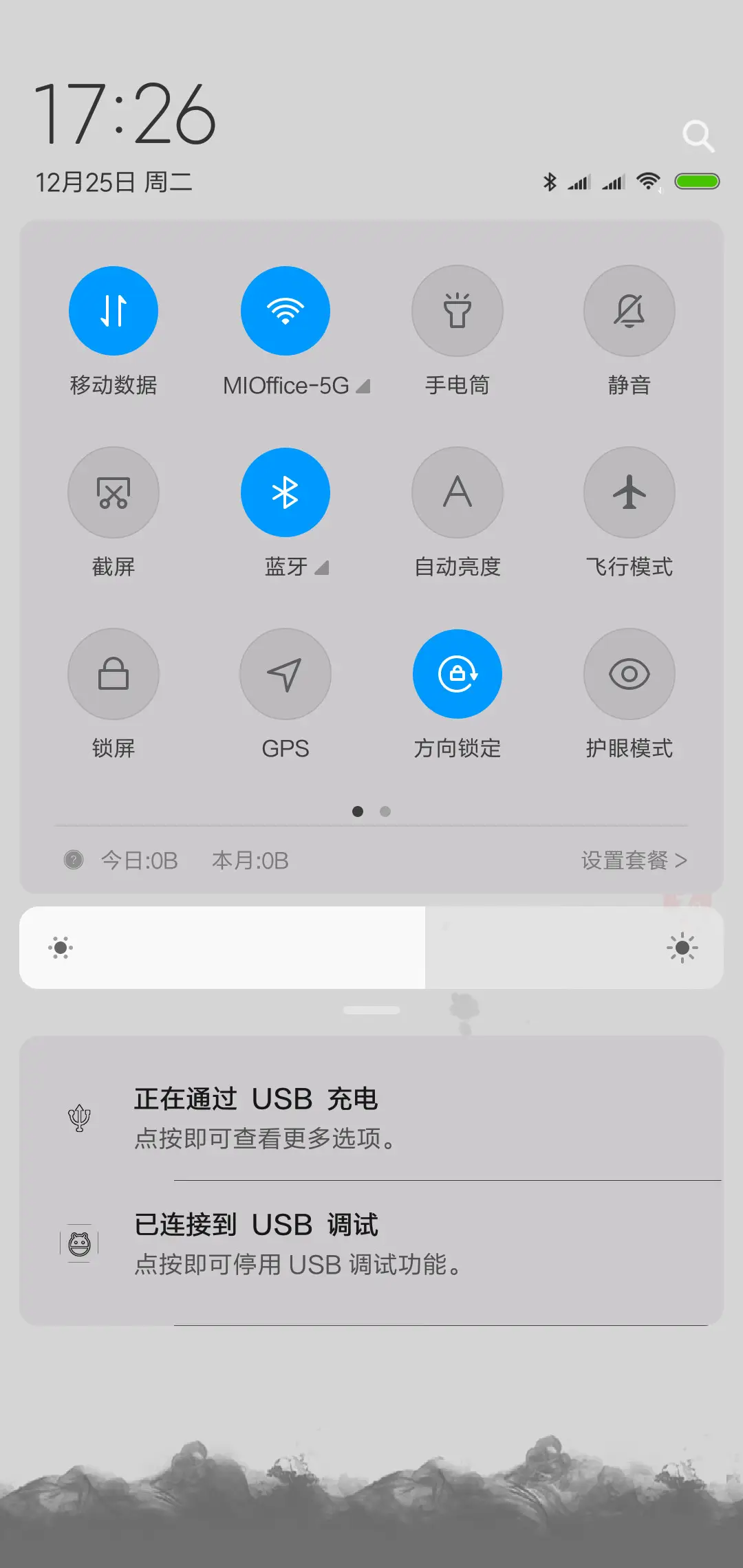
Task: Tap the USB debugging notification icon
Action: tap(80, 1243)
